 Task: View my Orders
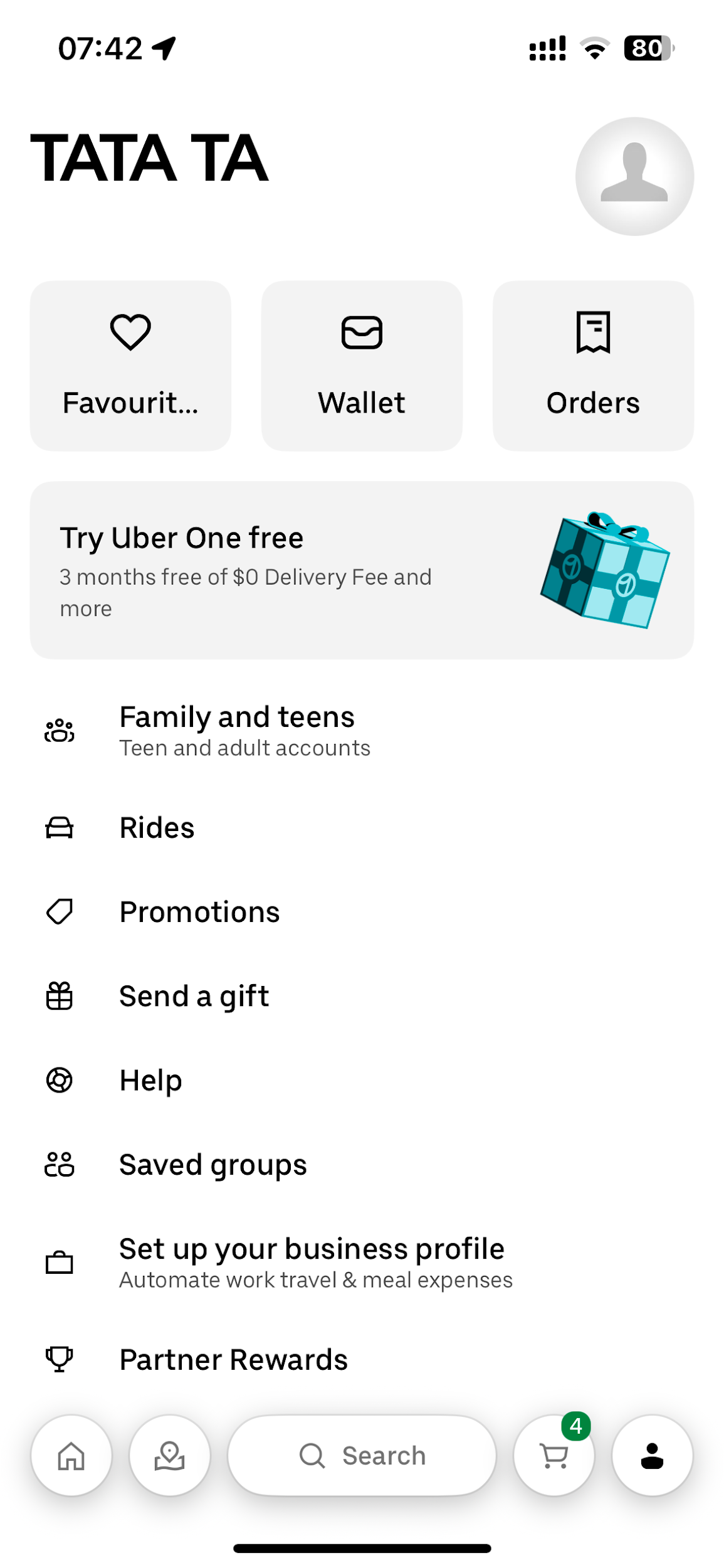coord(592,365)
